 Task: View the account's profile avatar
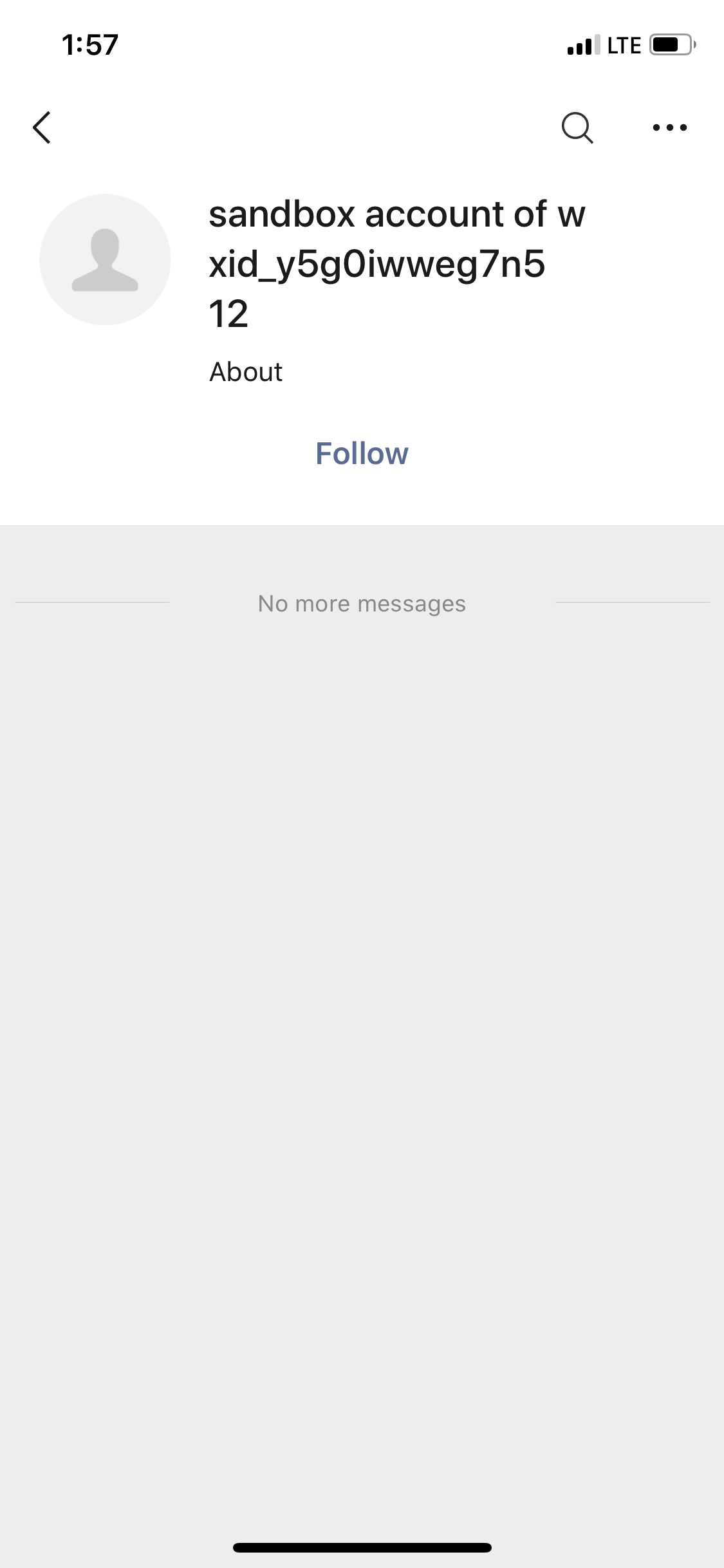pos(105,259)
